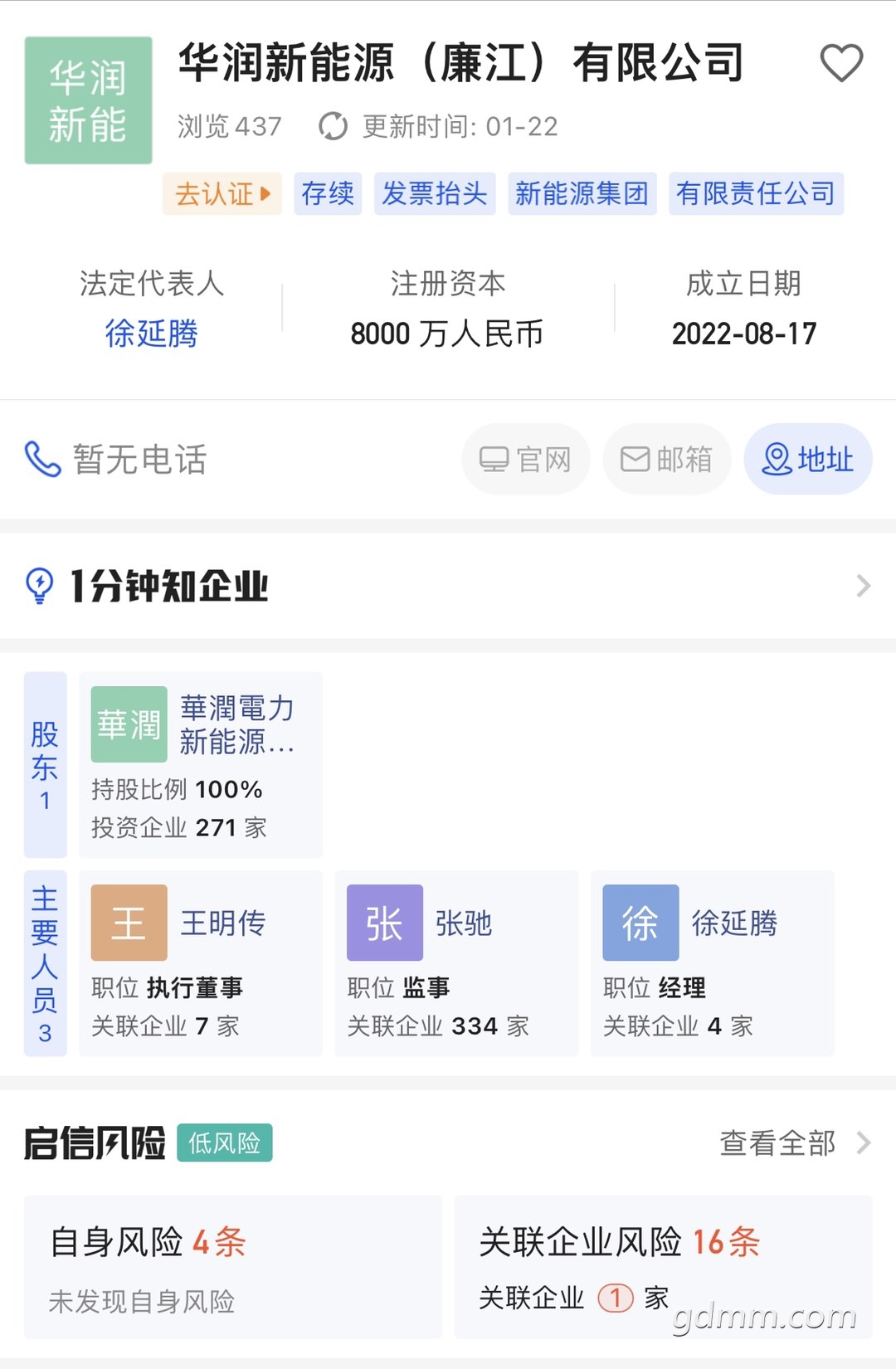Viewport: 896px width, 1369px height.
Task: Tap the 官网 website button
Action: 526,460
